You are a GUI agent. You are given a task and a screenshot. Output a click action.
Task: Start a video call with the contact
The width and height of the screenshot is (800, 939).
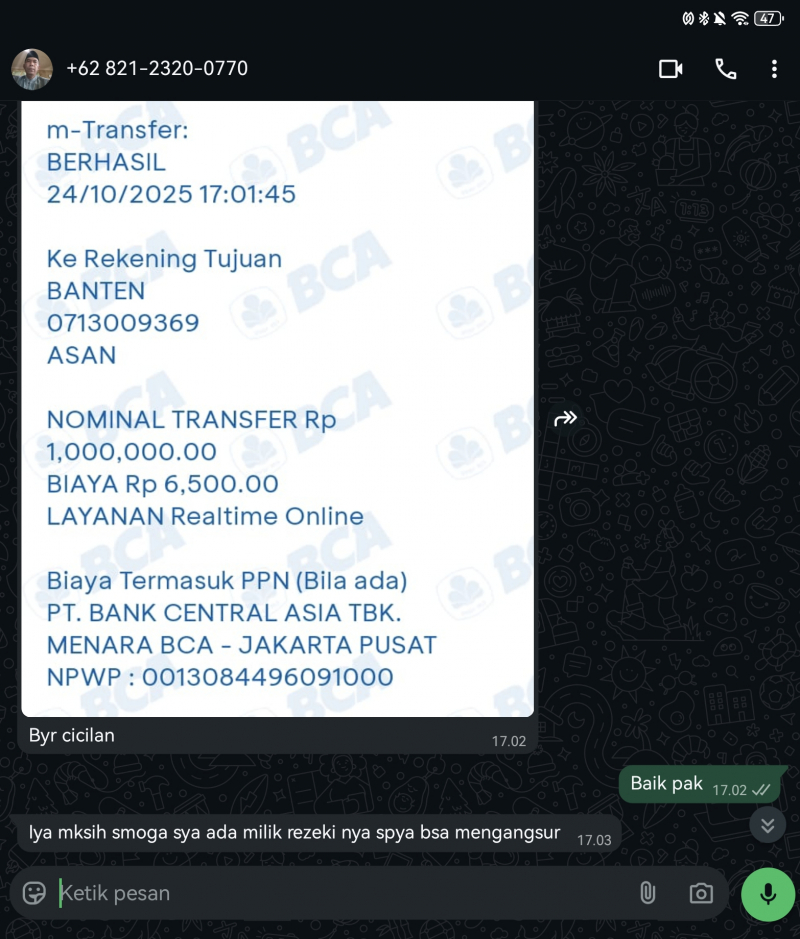pyautogui.click(x=671, y=68)
